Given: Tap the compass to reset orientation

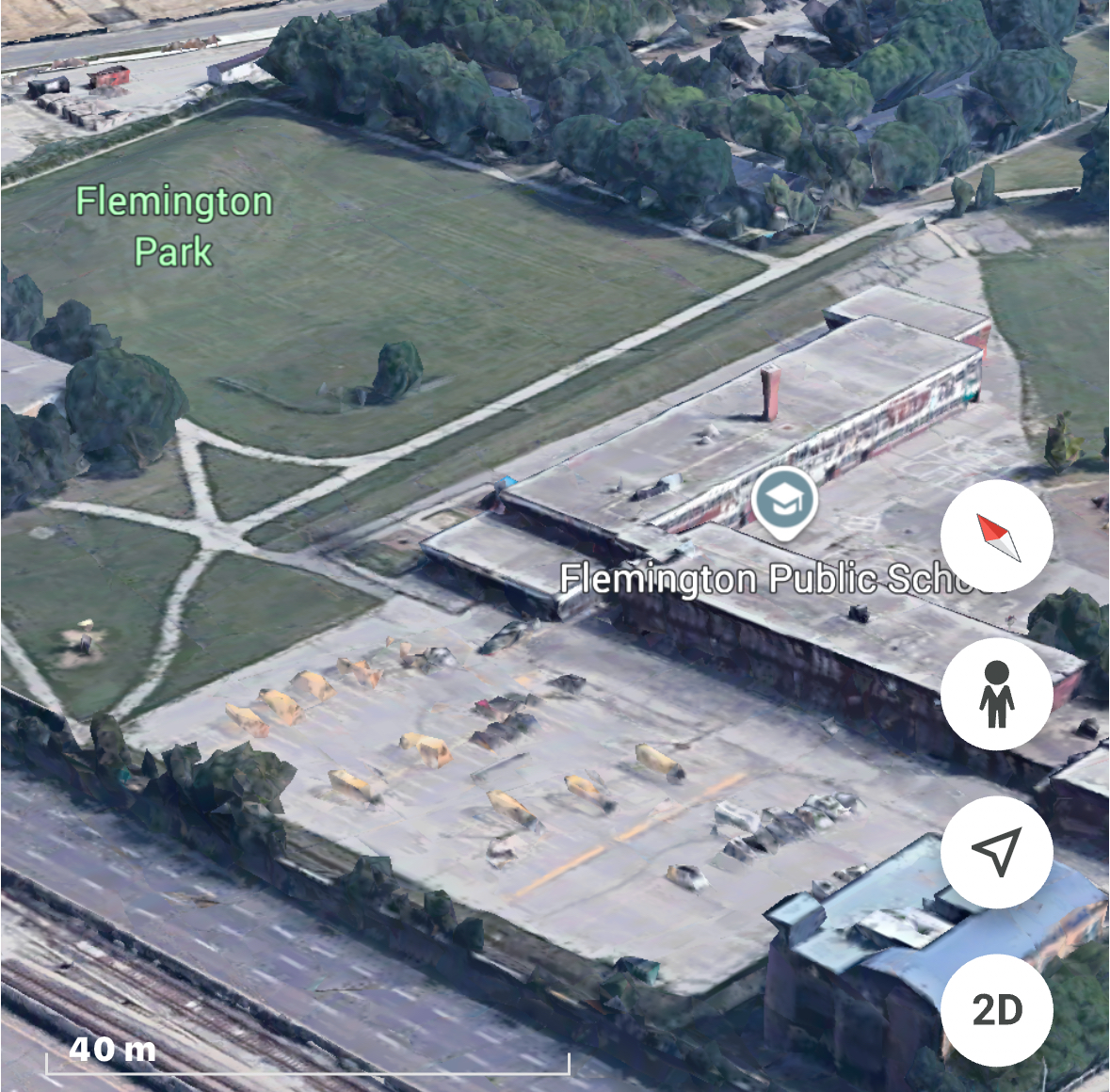Looking at the screenshot, I should point(996,536).
